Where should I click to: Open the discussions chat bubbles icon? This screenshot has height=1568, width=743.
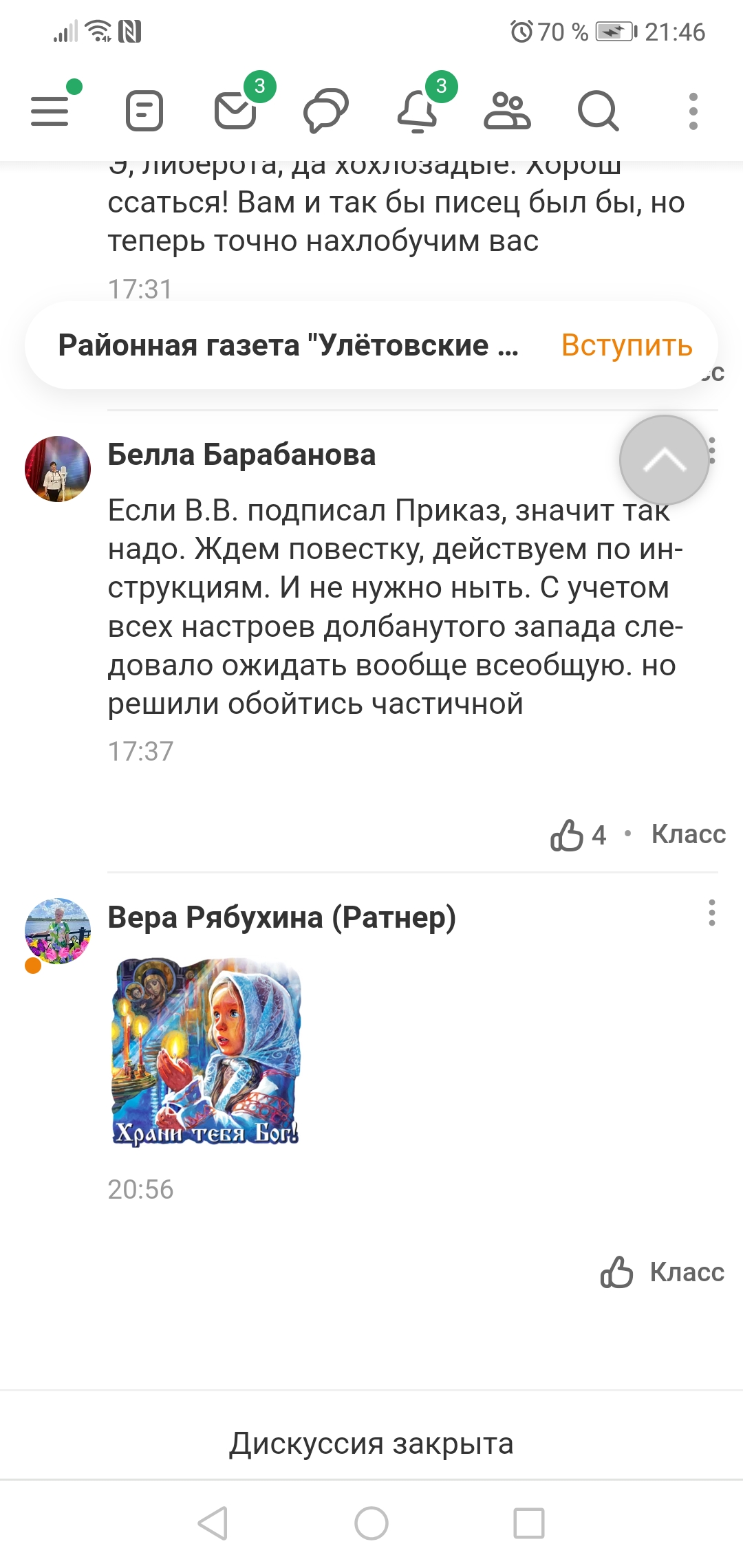[326, 111]
